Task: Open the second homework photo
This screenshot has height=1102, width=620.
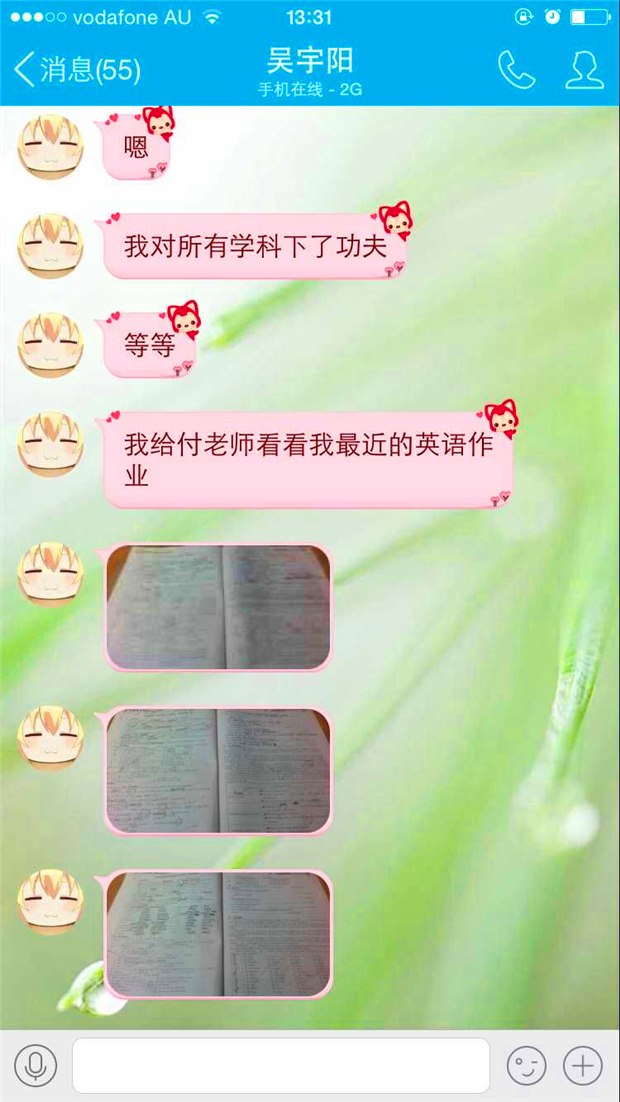Action: coord(218,771)
